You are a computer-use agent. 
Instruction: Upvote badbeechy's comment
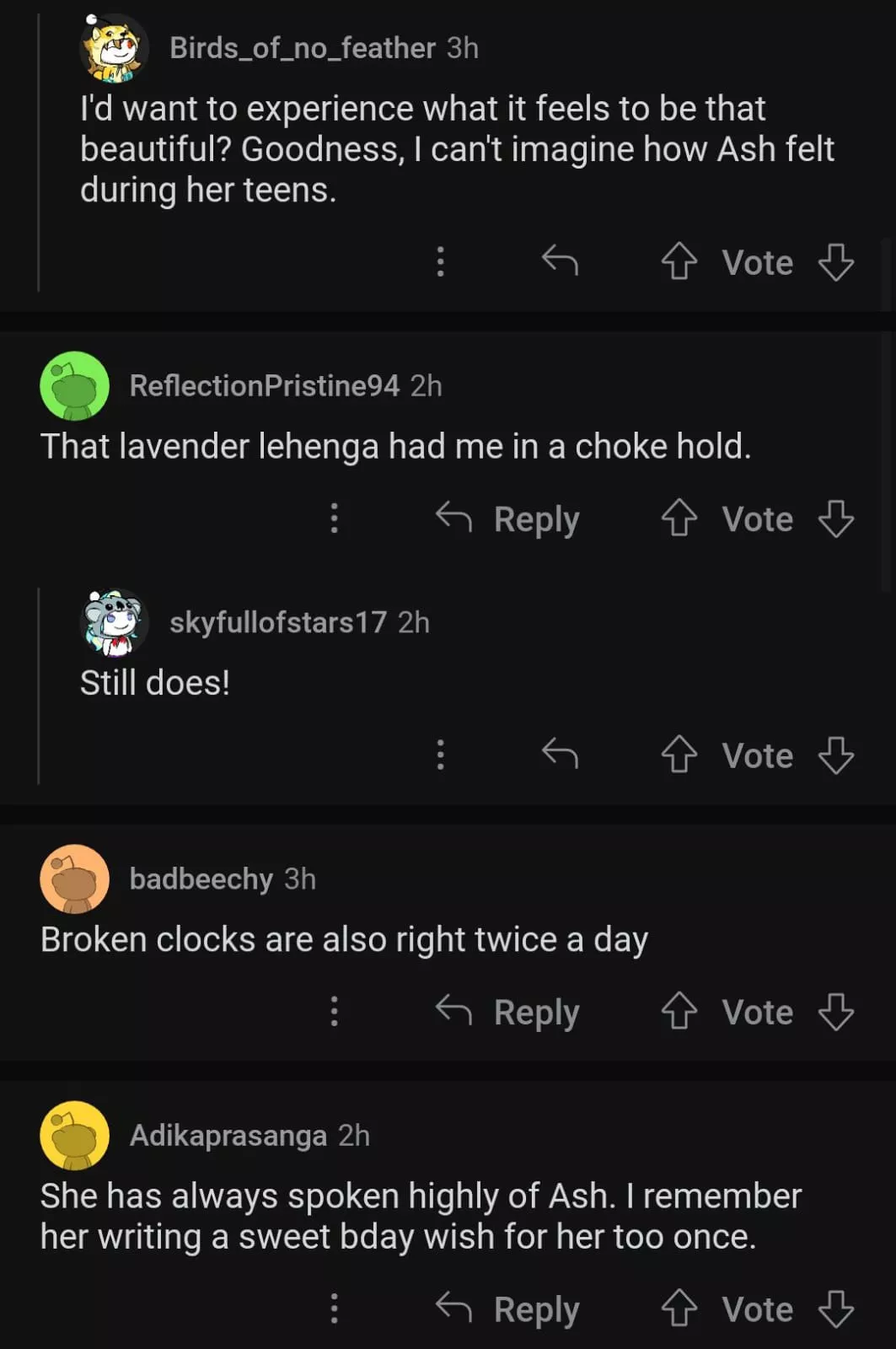679,1011
